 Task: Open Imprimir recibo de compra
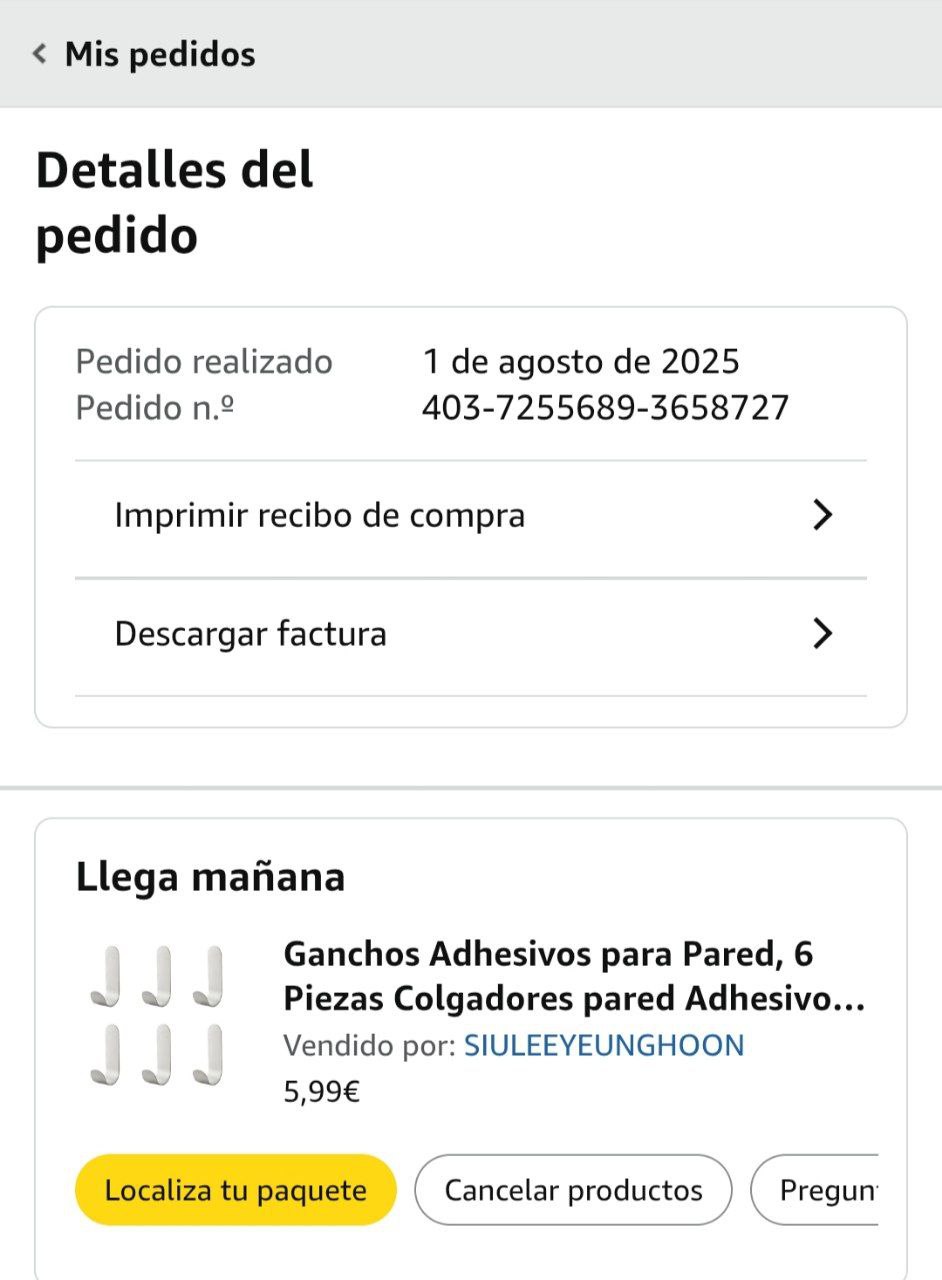(x=470, y=516)
